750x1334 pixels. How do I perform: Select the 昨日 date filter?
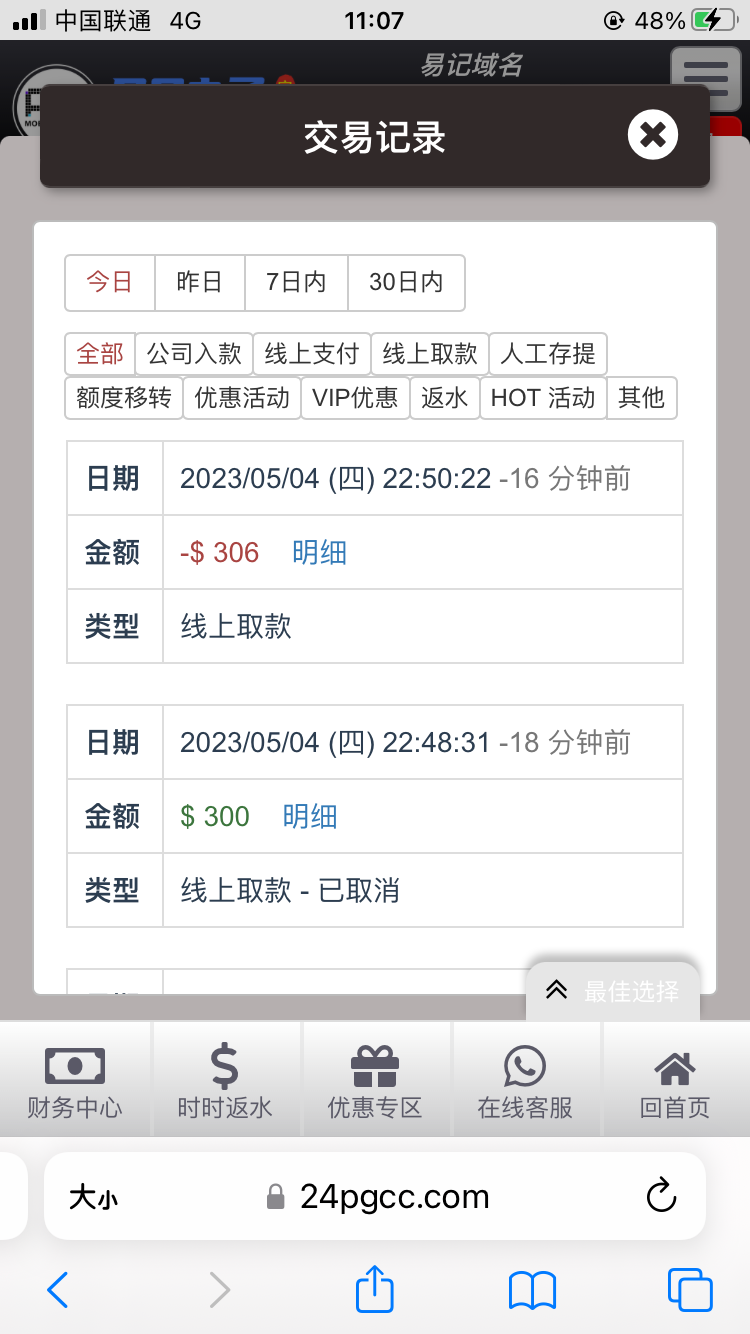coord(199,283)
